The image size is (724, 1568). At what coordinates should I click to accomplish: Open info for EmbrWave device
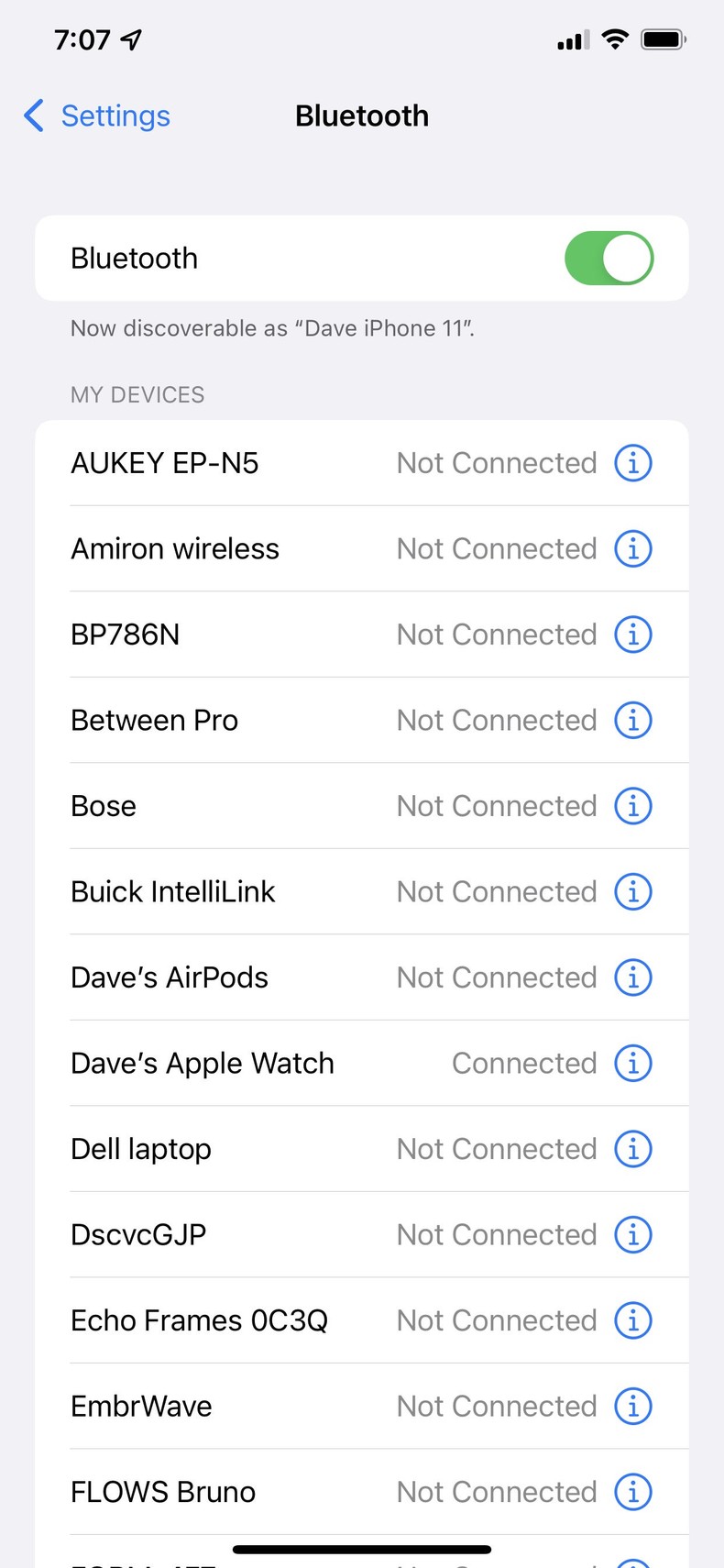click(x=632, y=1406)
